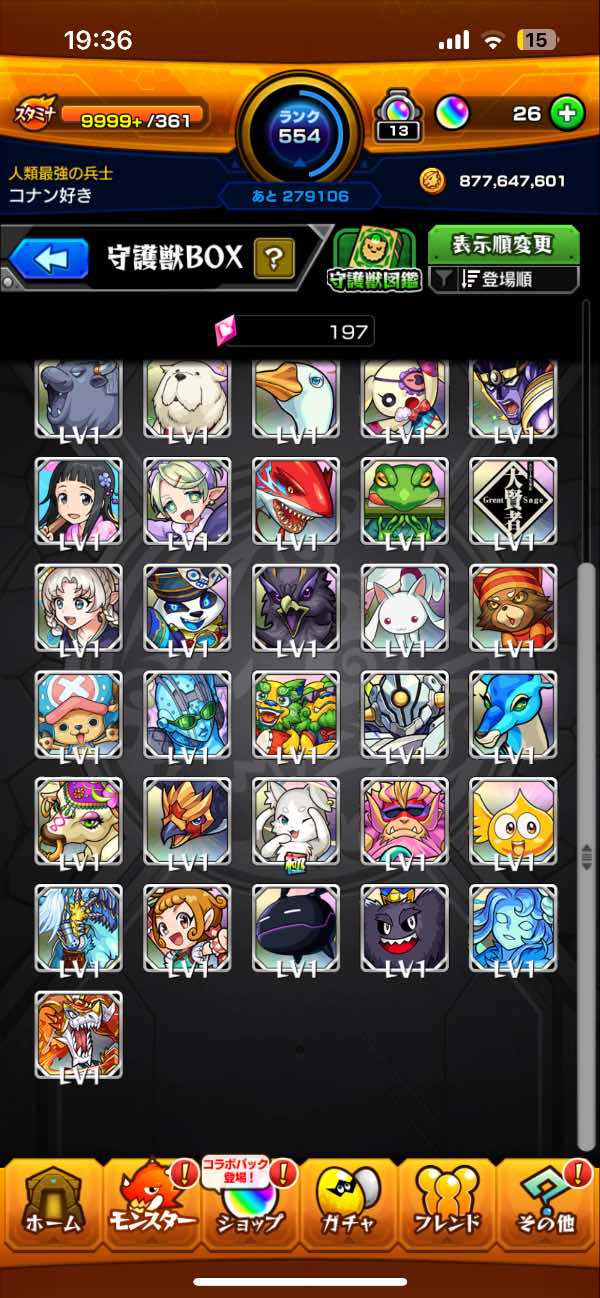Choose the orange flame dragon guardian
This screenshot has width=600, height=1298.
[79, 1035]
